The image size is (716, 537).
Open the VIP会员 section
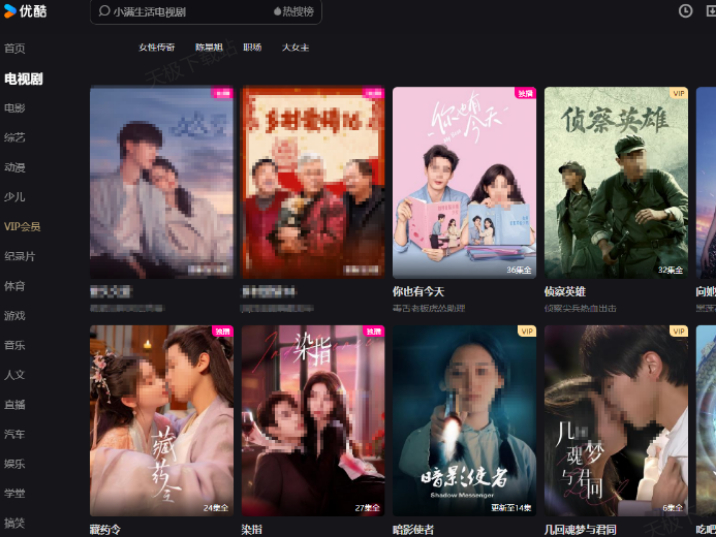coord(22,227)
